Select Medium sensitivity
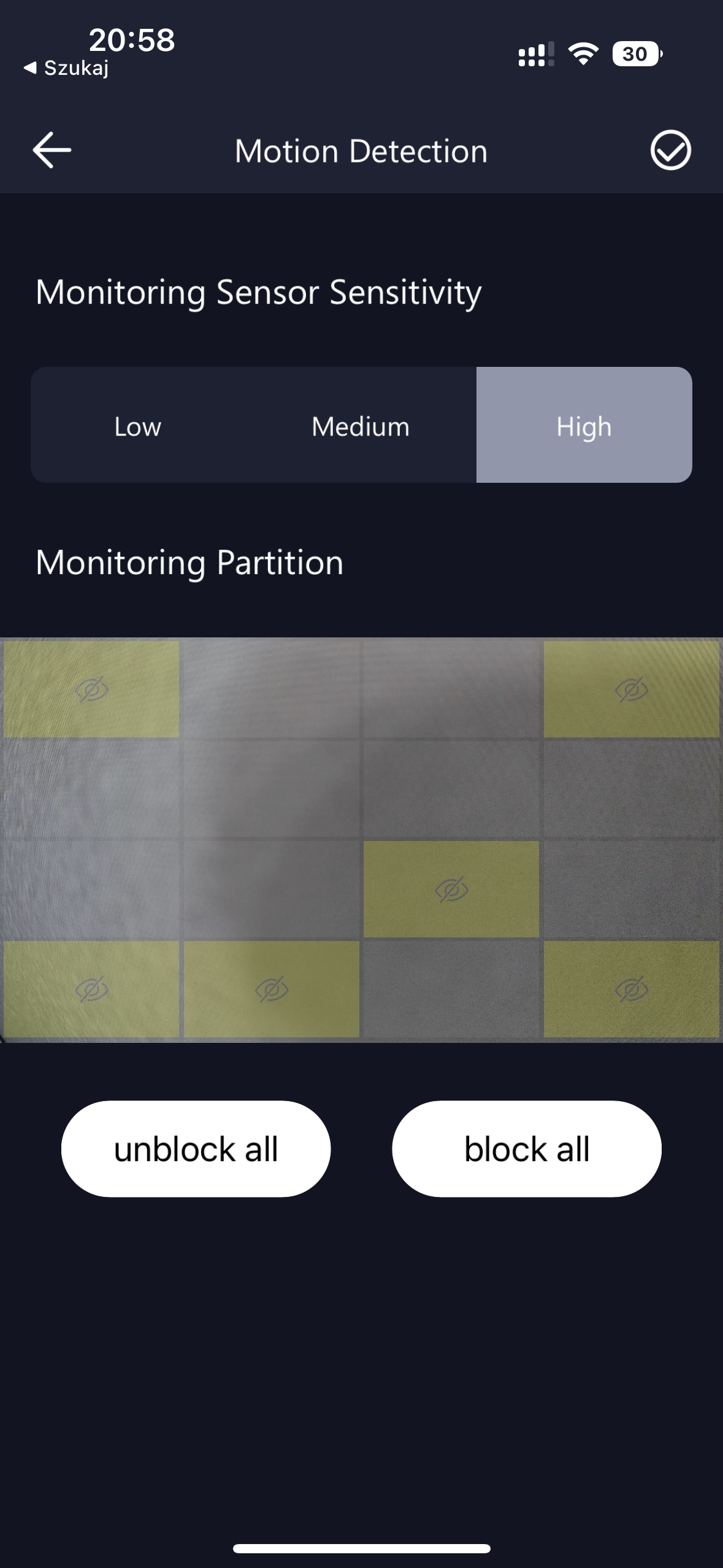 [361, 426]
